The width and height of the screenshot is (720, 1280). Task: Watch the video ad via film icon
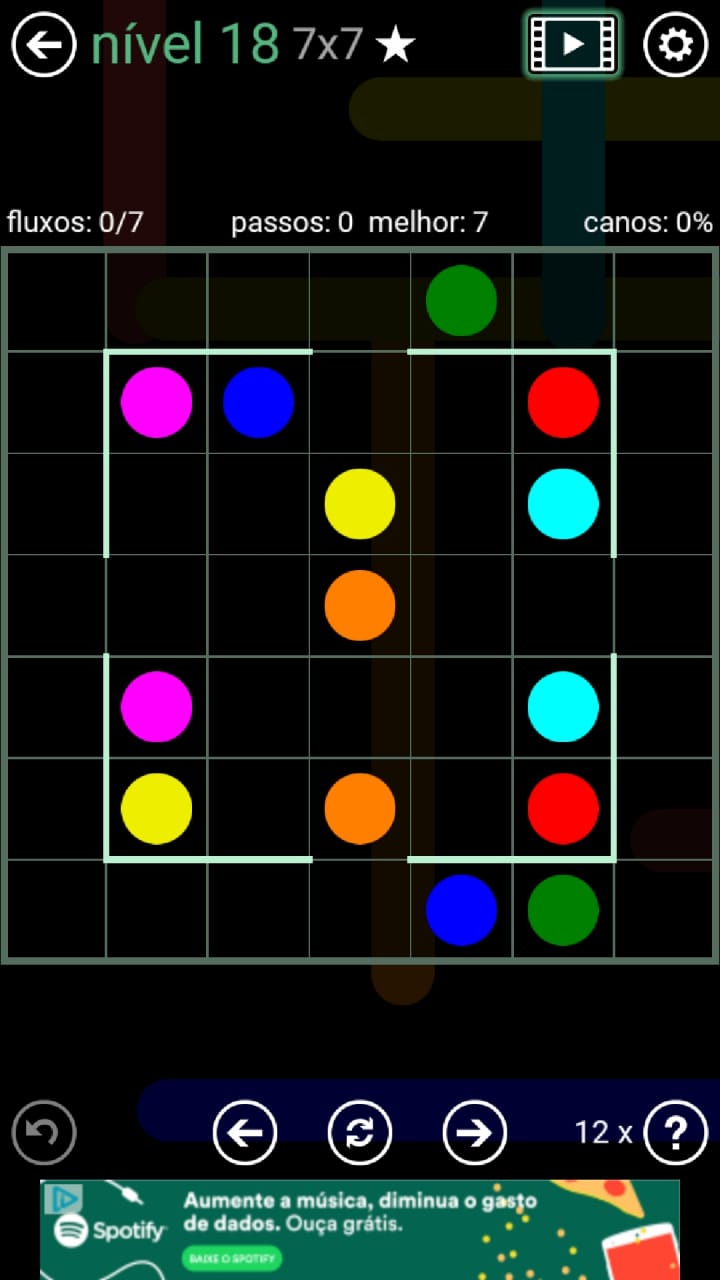572,44
